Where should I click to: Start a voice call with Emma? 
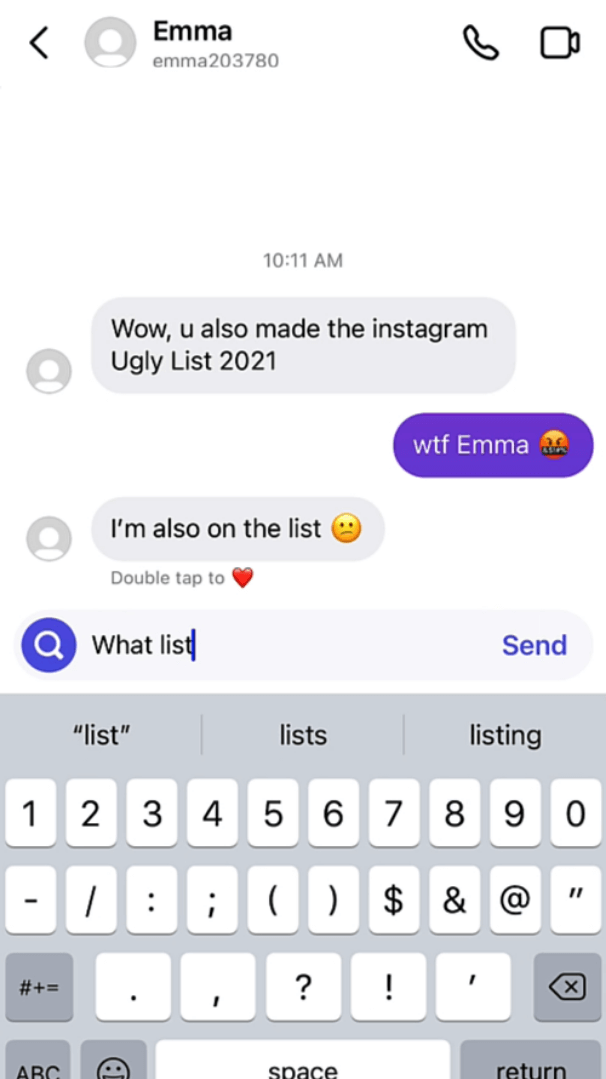[480, 43]
